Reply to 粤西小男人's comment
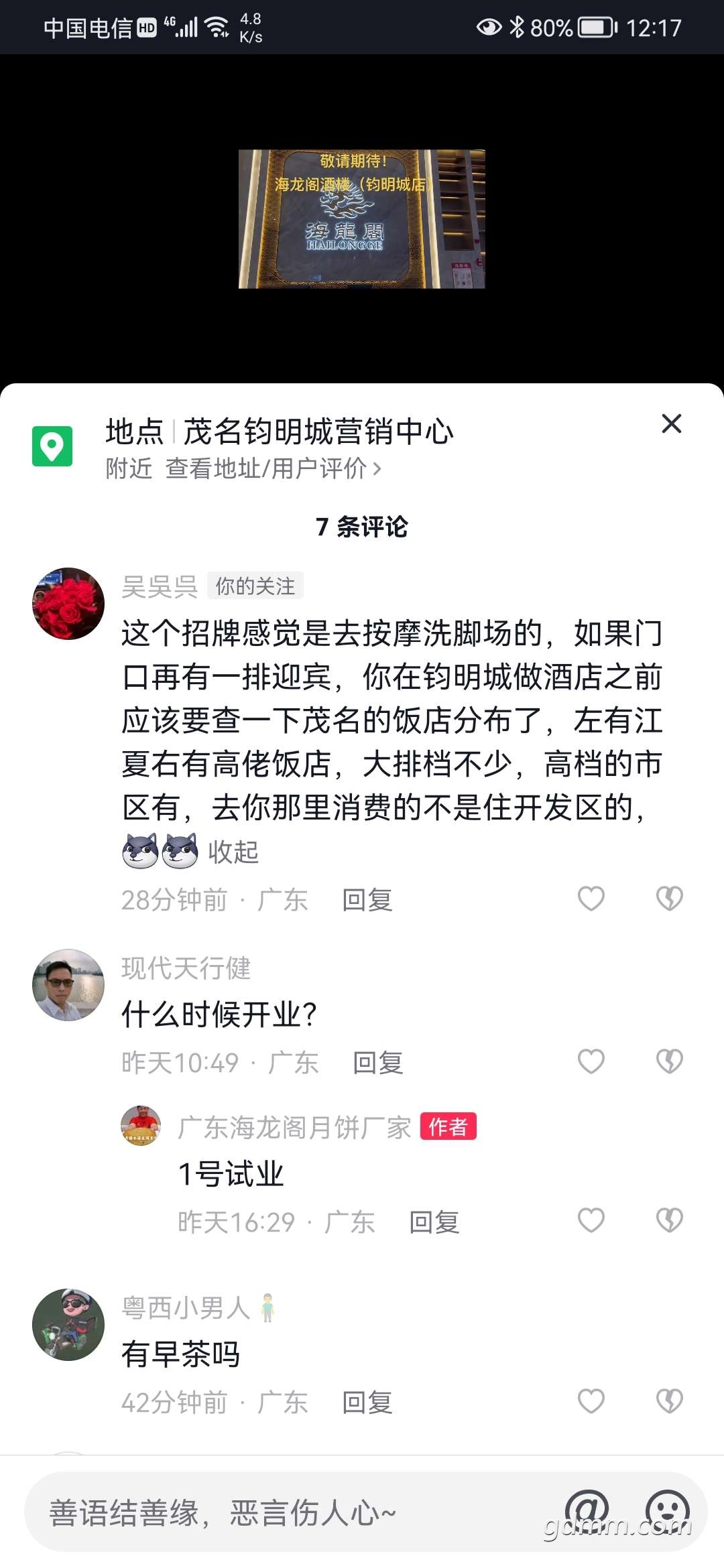The height and width of the screenshot is (1568, 724). 367,1402
